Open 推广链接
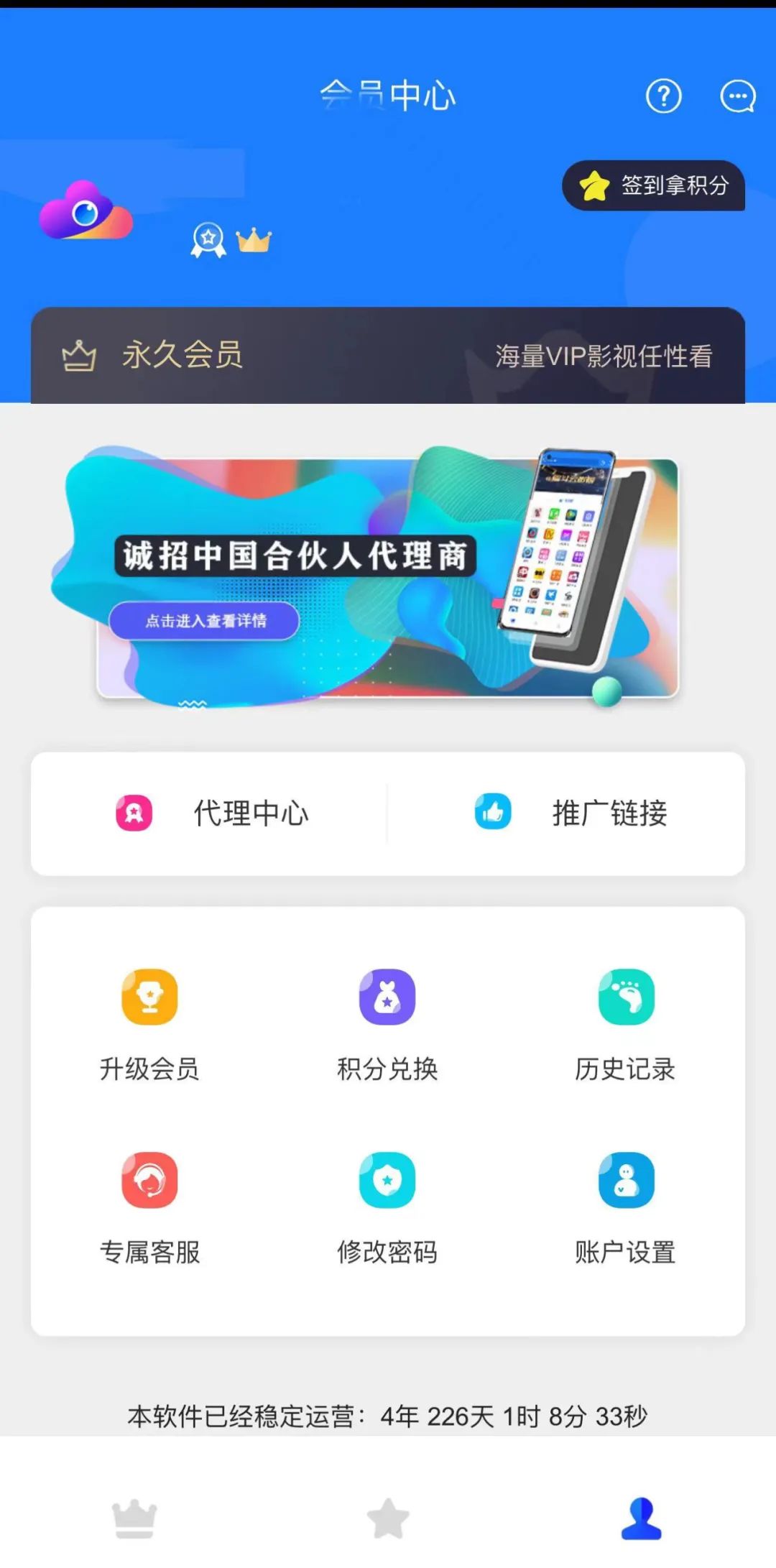 pyautogui.click(x=571, y=813)
